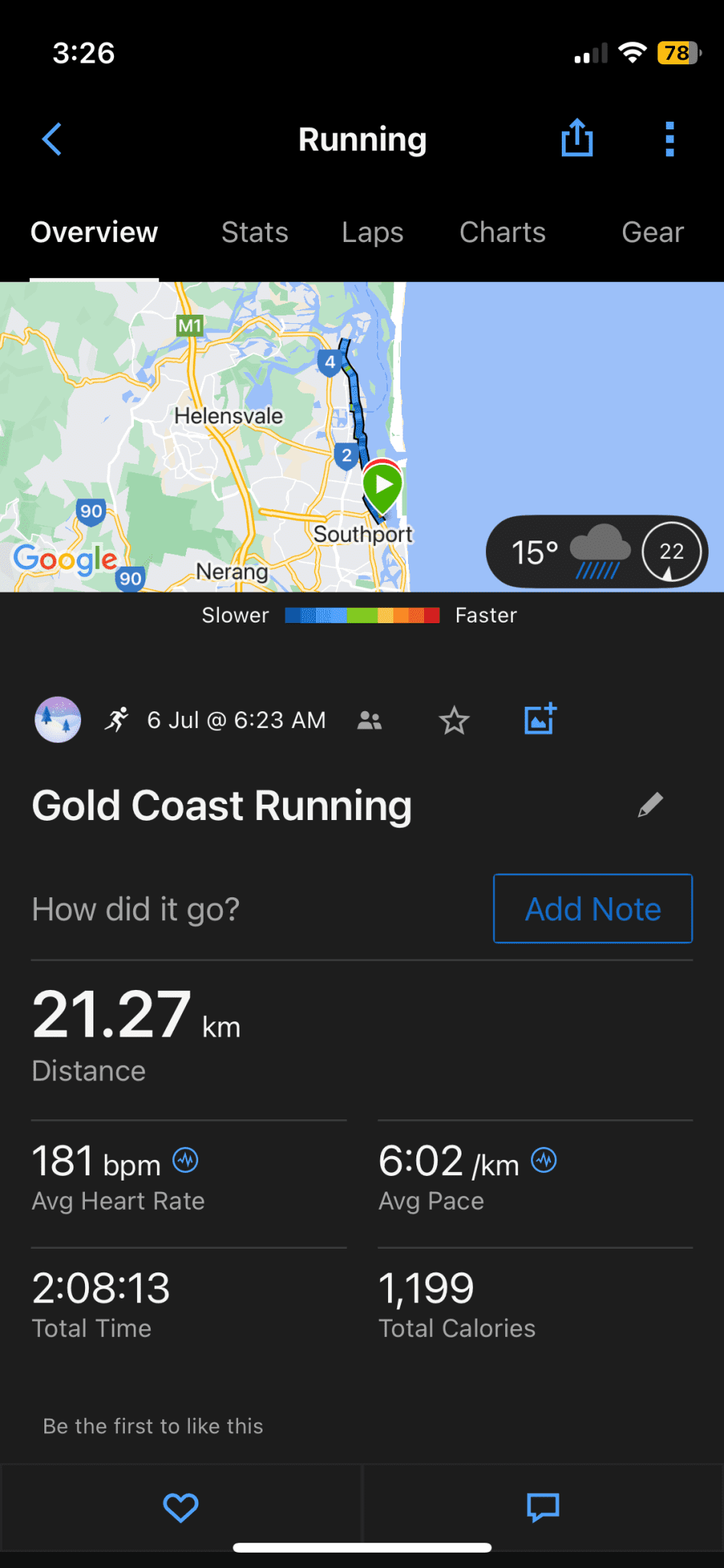Open the three-dot overflow menu
Screen dimensions: 724x1568
pyautogui.click(x=670, y=139)
